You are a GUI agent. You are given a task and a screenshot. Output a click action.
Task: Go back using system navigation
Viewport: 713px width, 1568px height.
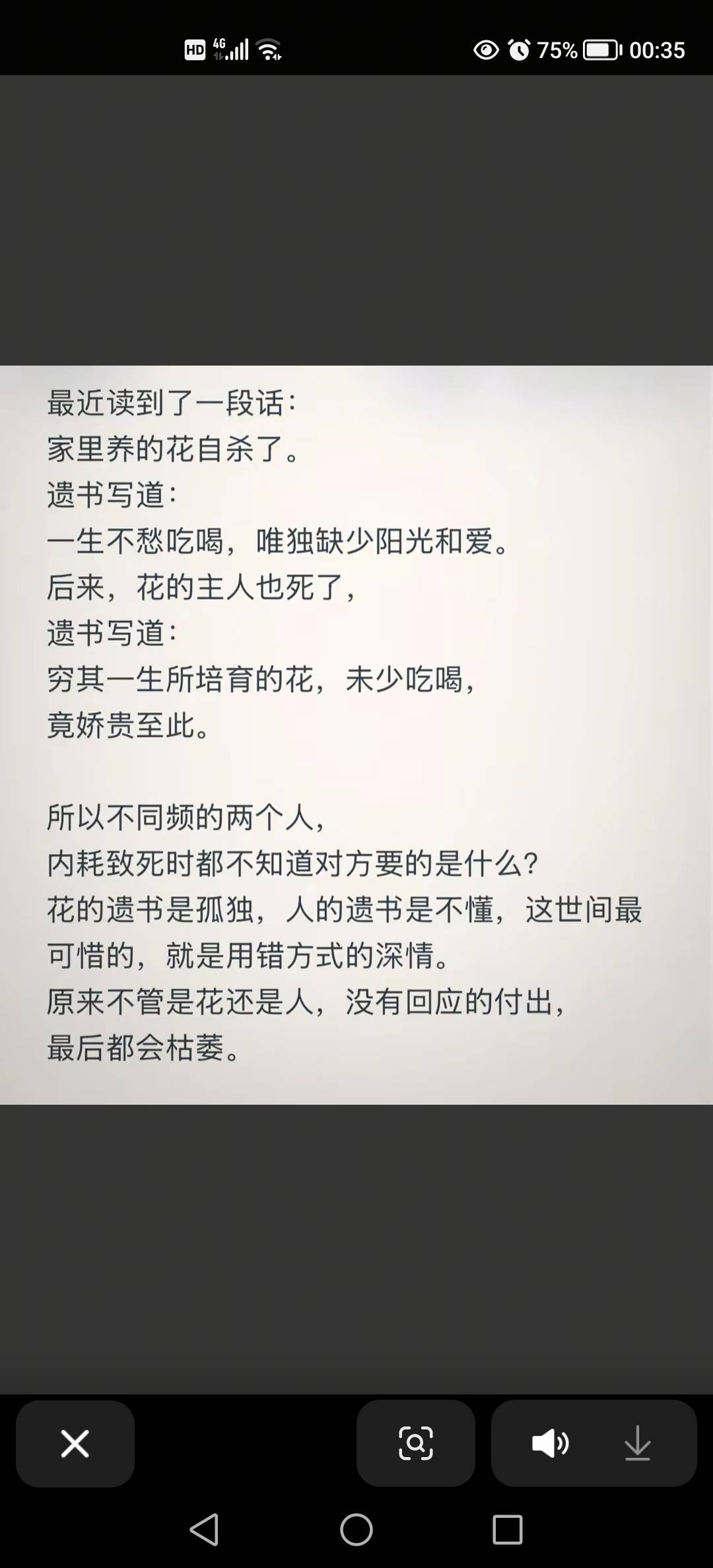point(204,1529)
